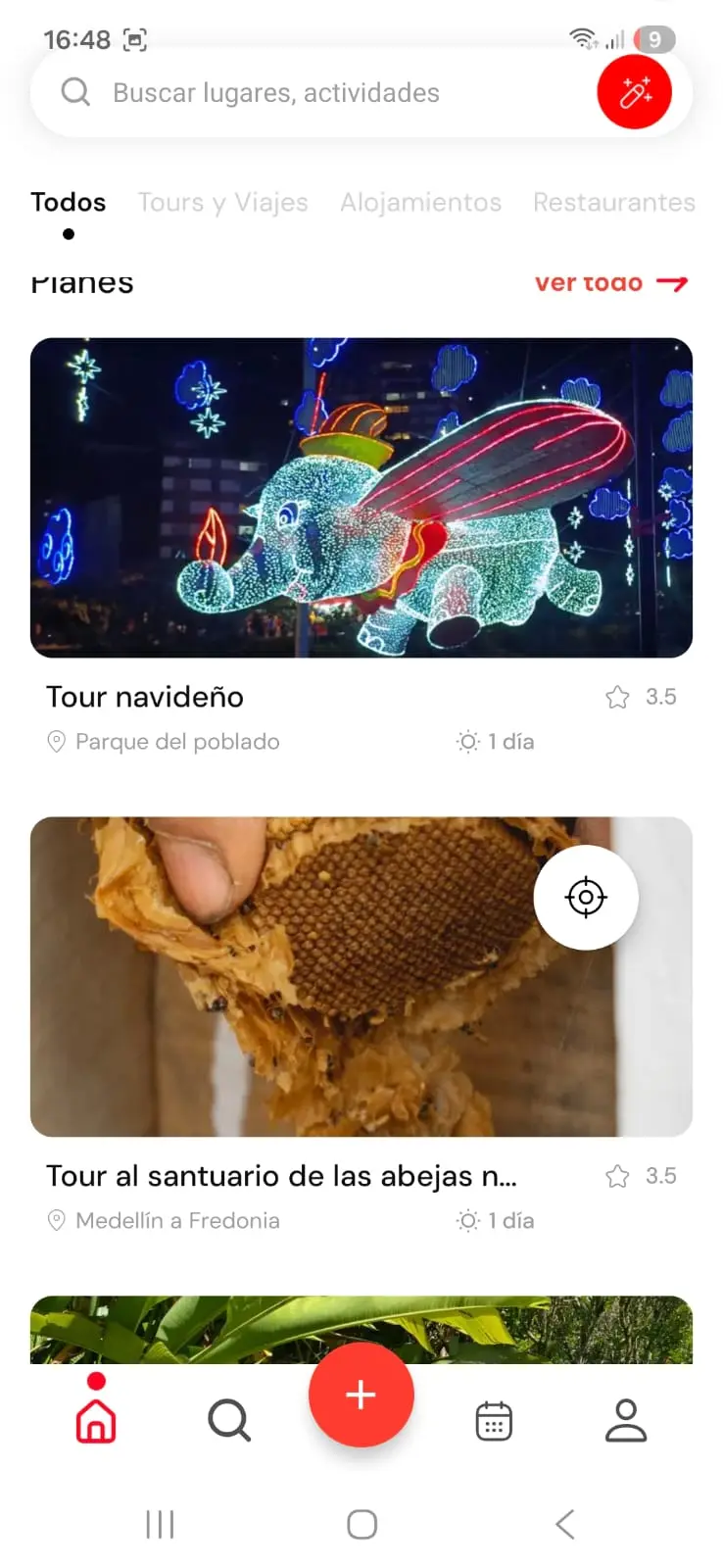Tap the red plus button to create content
Screen dimensions: 723x1568
[361, 1396]
